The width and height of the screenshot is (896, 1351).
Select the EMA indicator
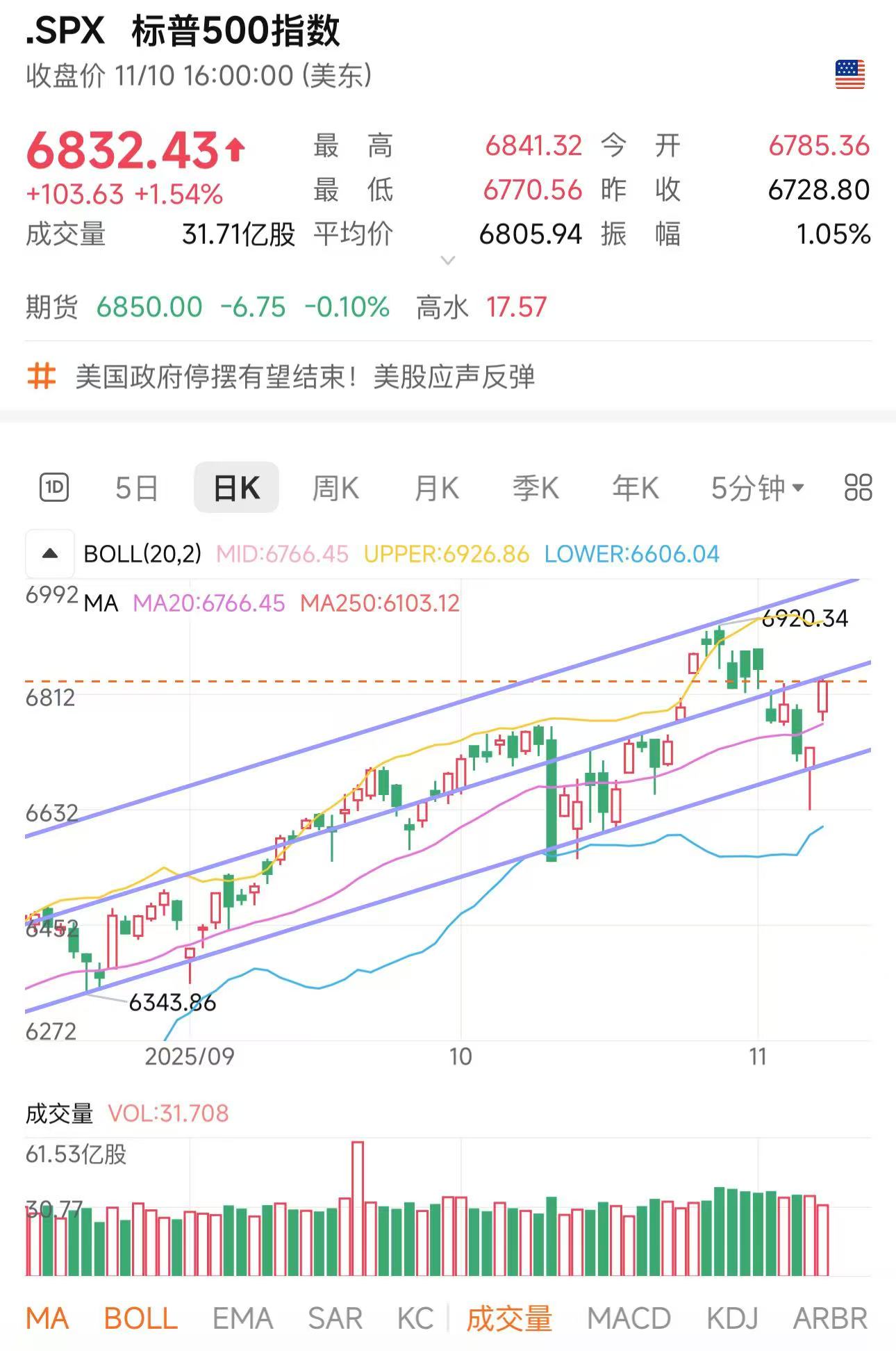pos(242,1318)
